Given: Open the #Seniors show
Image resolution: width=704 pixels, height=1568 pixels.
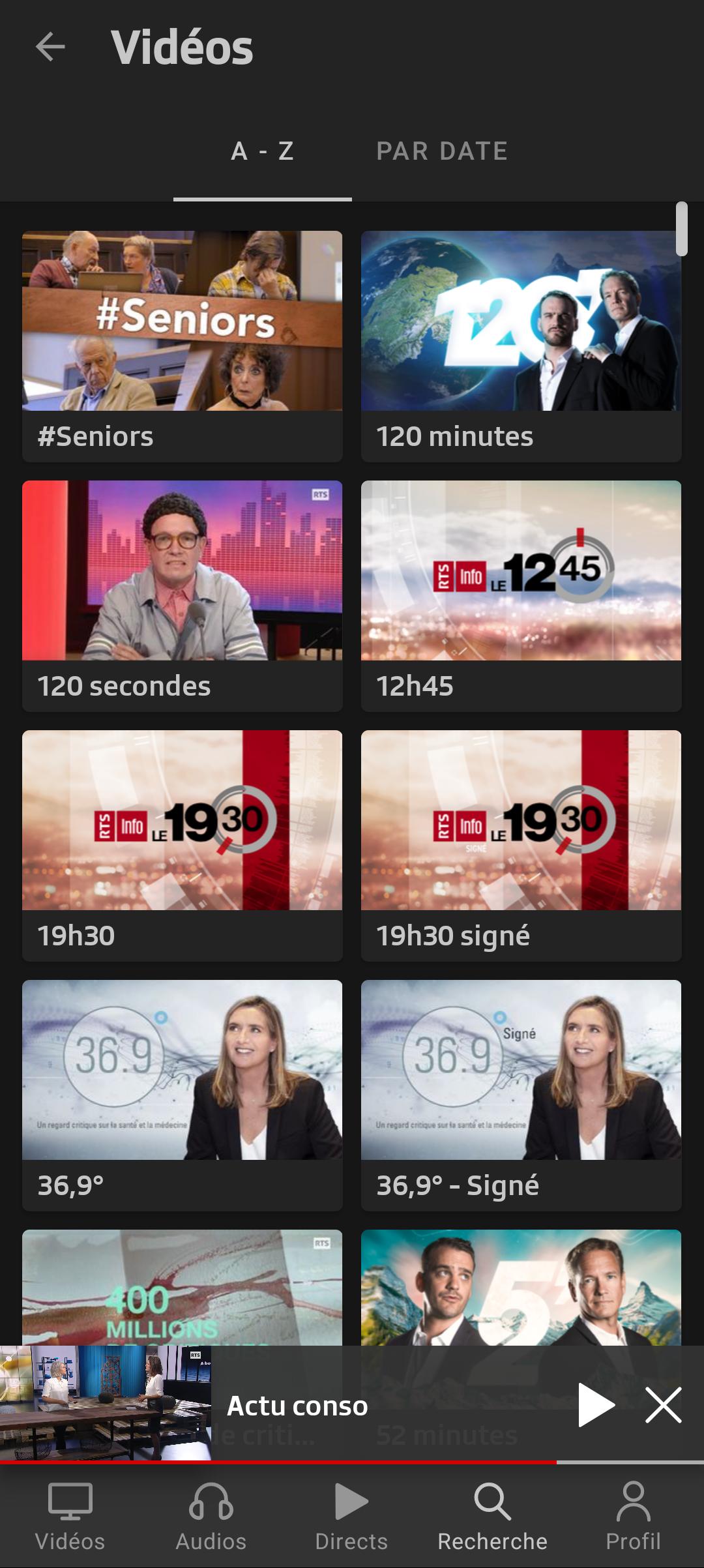Looking at the screenshot, I should (183, 346).
